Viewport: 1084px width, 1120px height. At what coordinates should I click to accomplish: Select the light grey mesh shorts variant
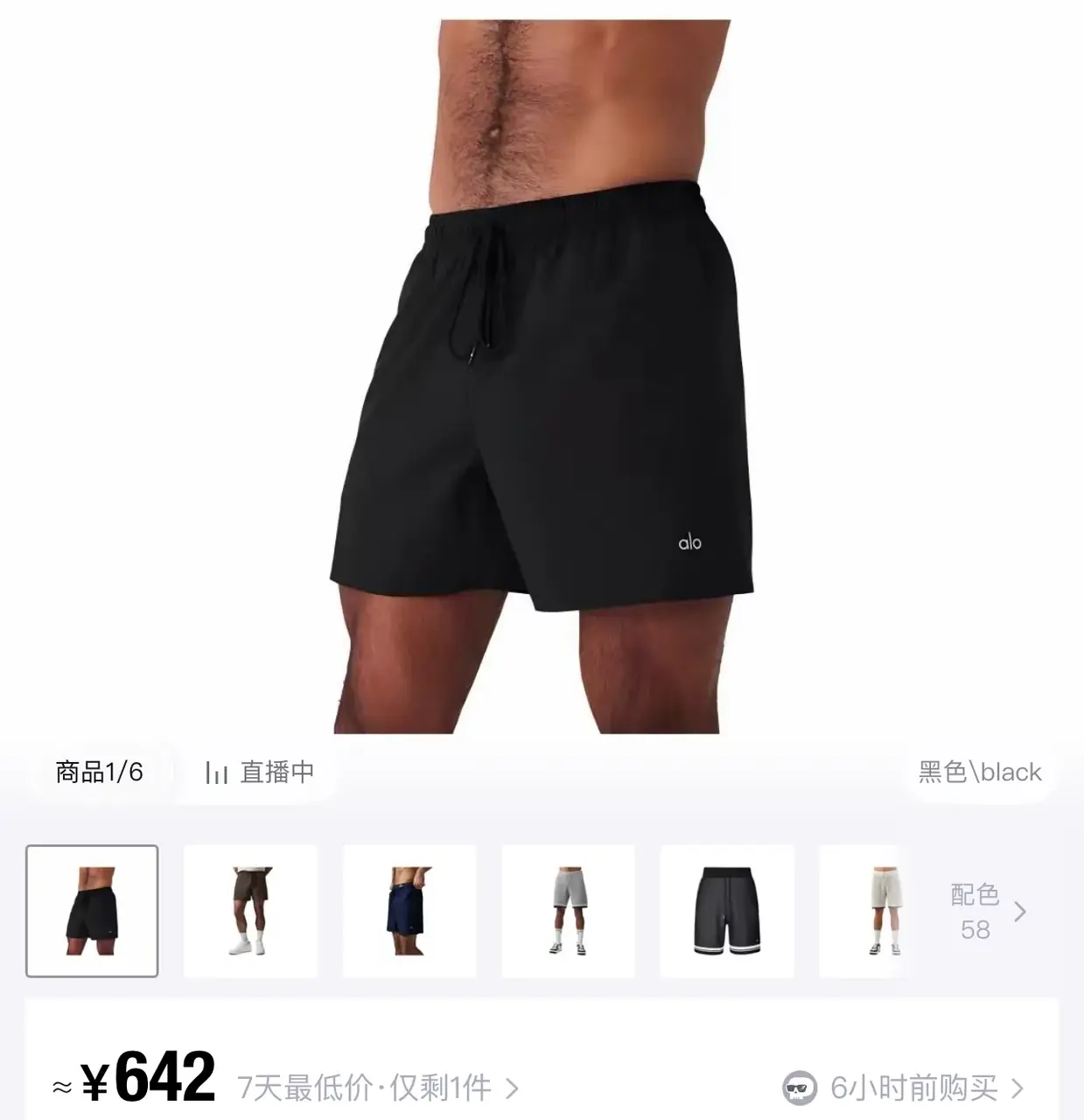[569, 911]
